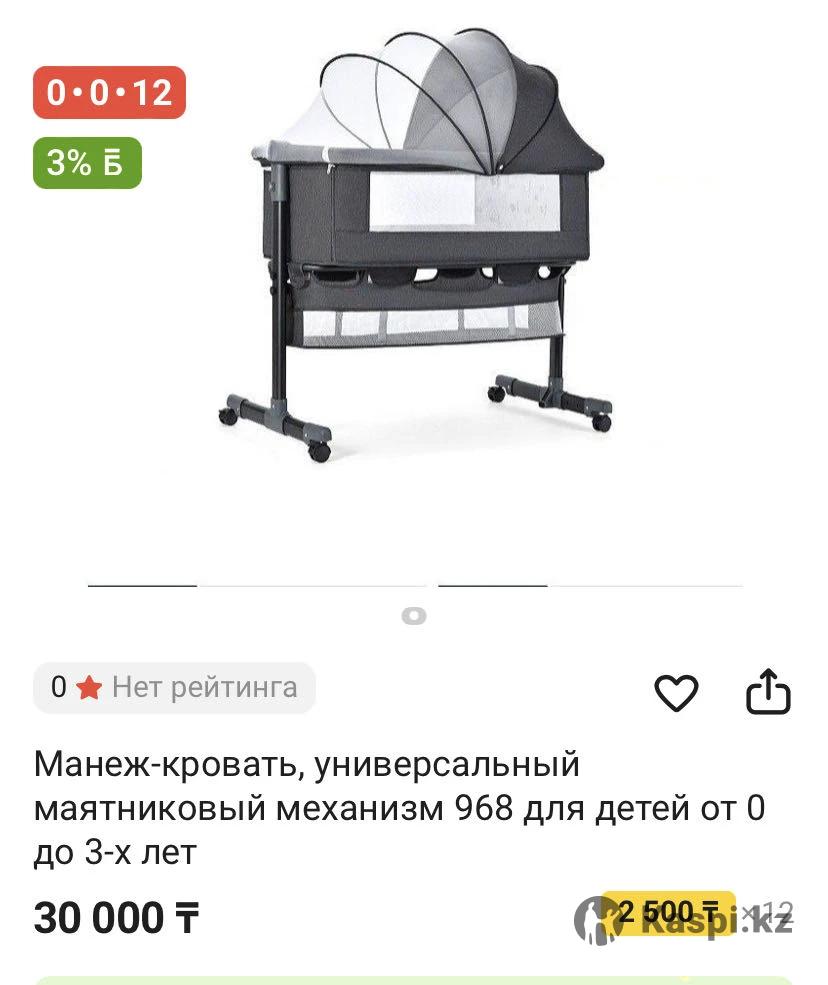This screenshot has height=985, width=828.
Task: Share this product listing
Action: click(768, 692)
